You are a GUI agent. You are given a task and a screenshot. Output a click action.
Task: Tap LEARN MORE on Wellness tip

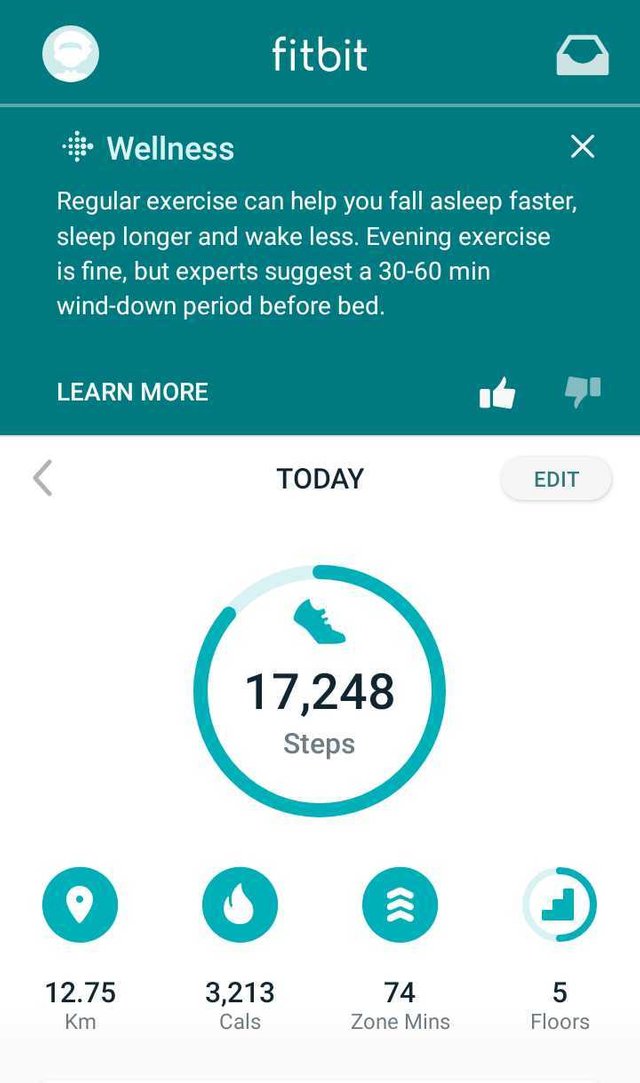coord(133,392)
